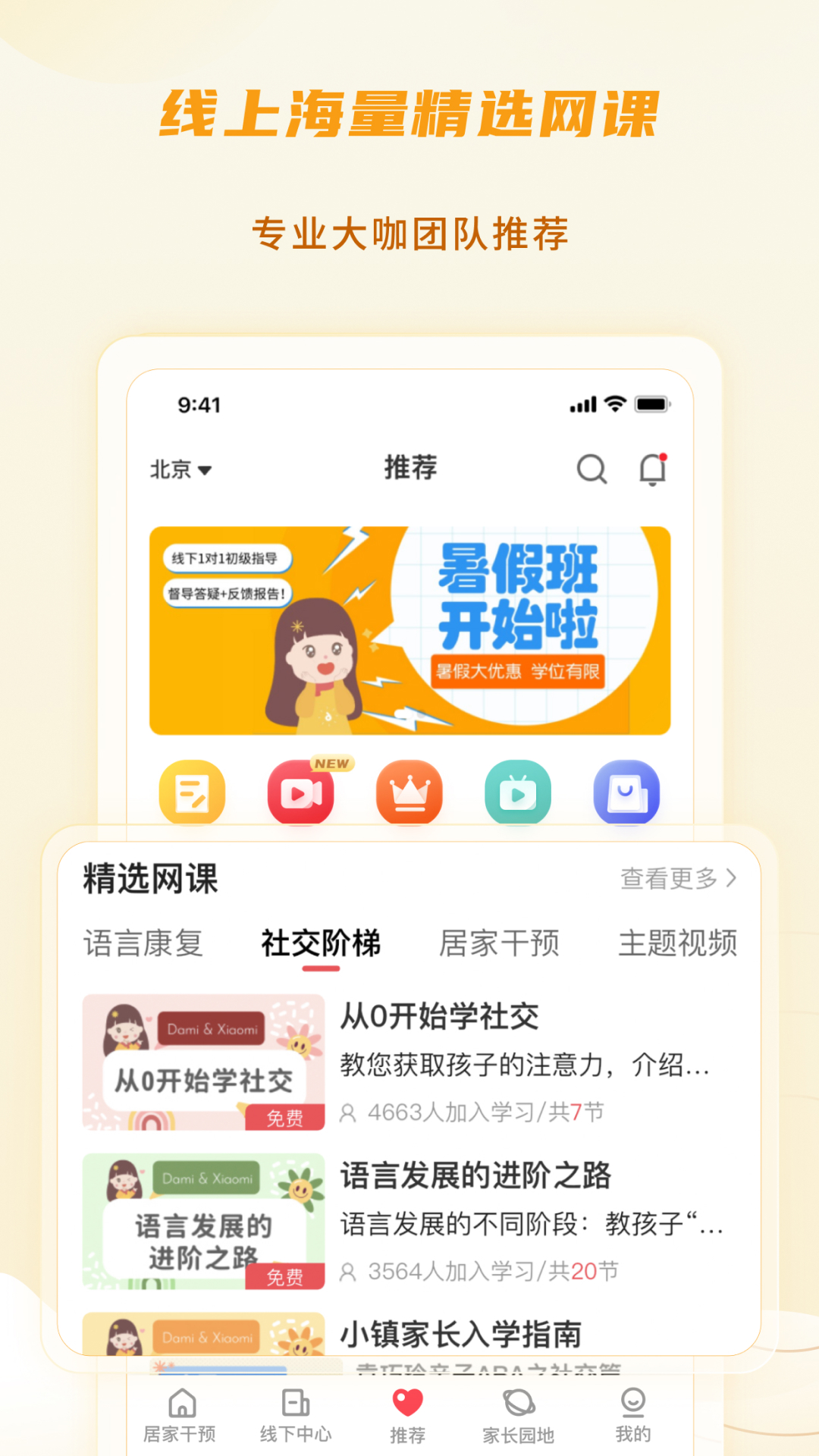This screenshot has width=819, height=1456.
Task: Select the orange crown VIP membership icon
Action: click(409, 792)
